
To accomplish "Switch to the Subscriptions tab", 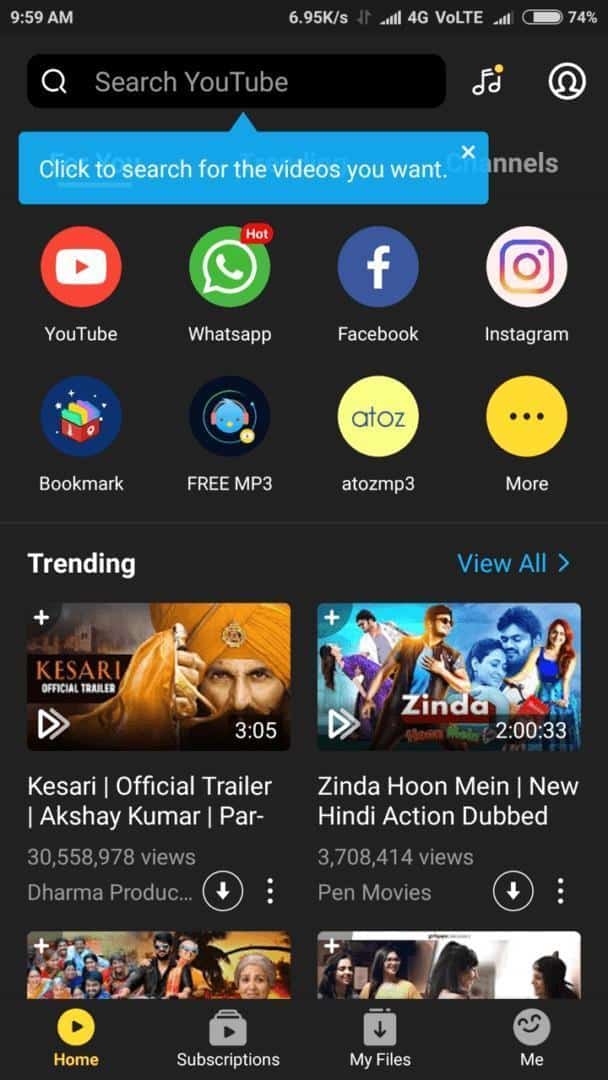I will [228, 1040].
